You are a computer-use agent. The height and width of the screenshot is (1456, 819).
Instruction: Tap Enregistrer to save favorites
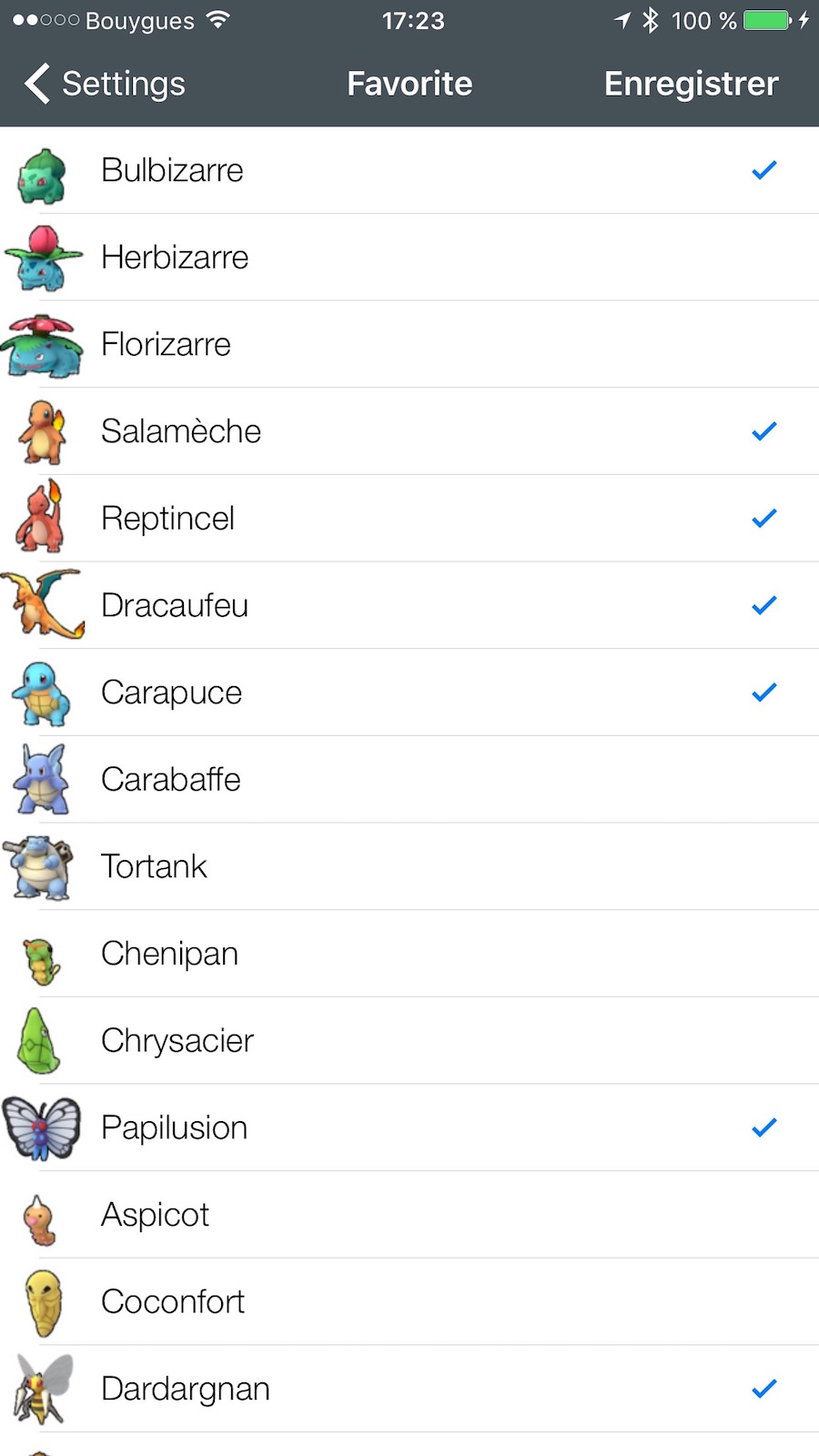tap(691, 84)
